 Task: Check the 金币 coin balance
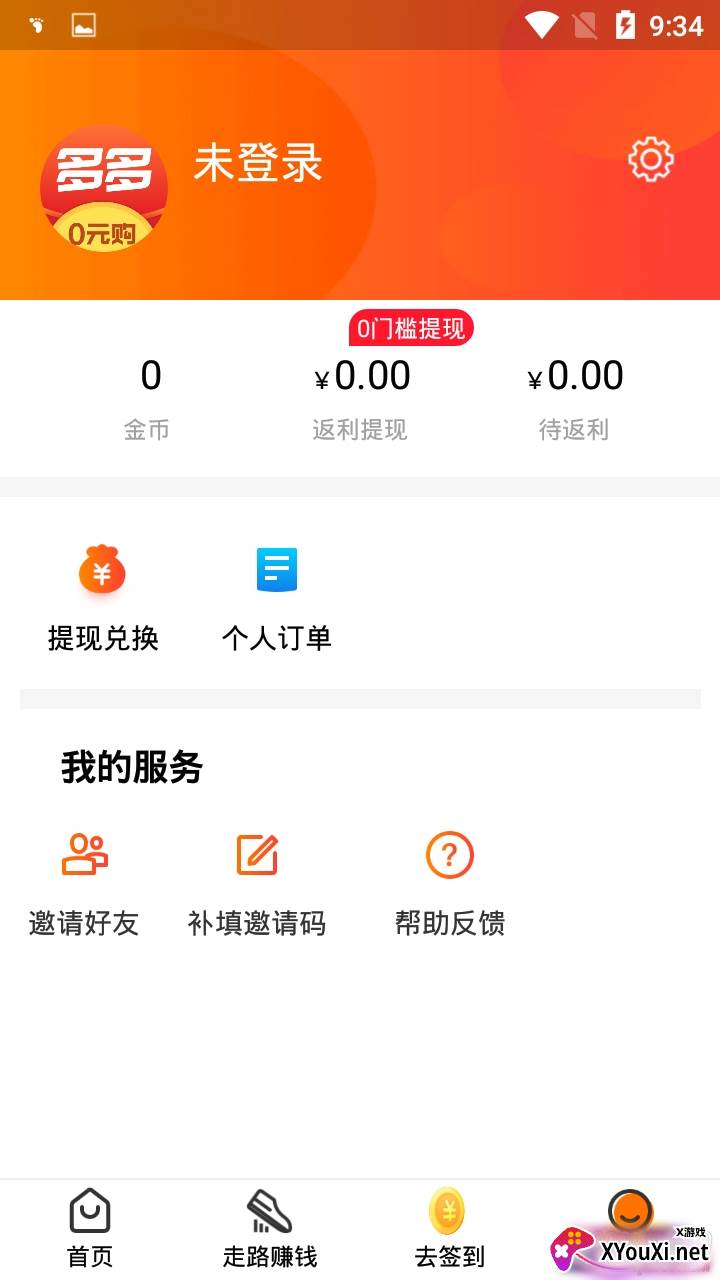coord(149,397)
